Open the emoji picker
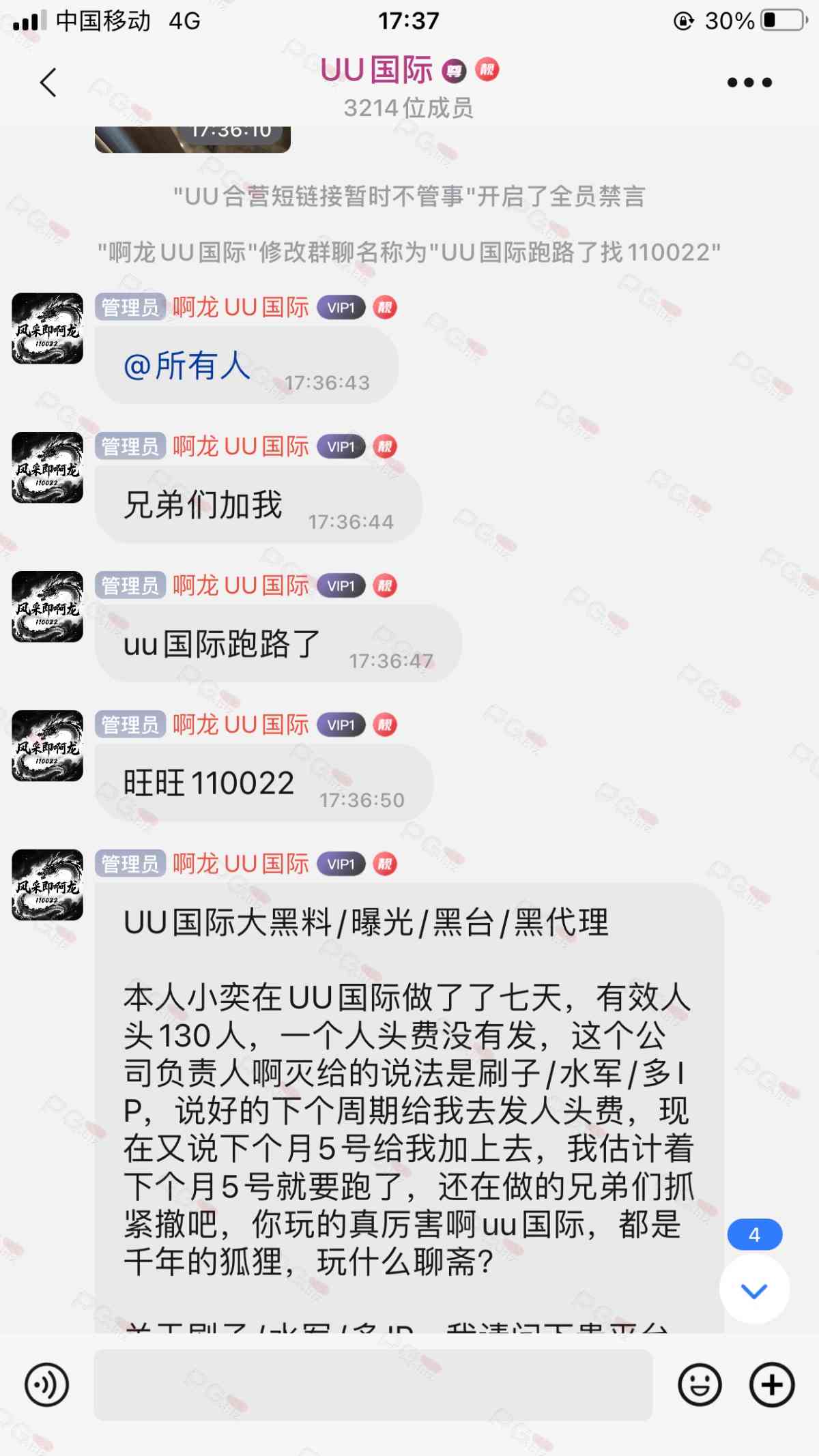The image size is (819, 1456). click(x=699, y=1384)
